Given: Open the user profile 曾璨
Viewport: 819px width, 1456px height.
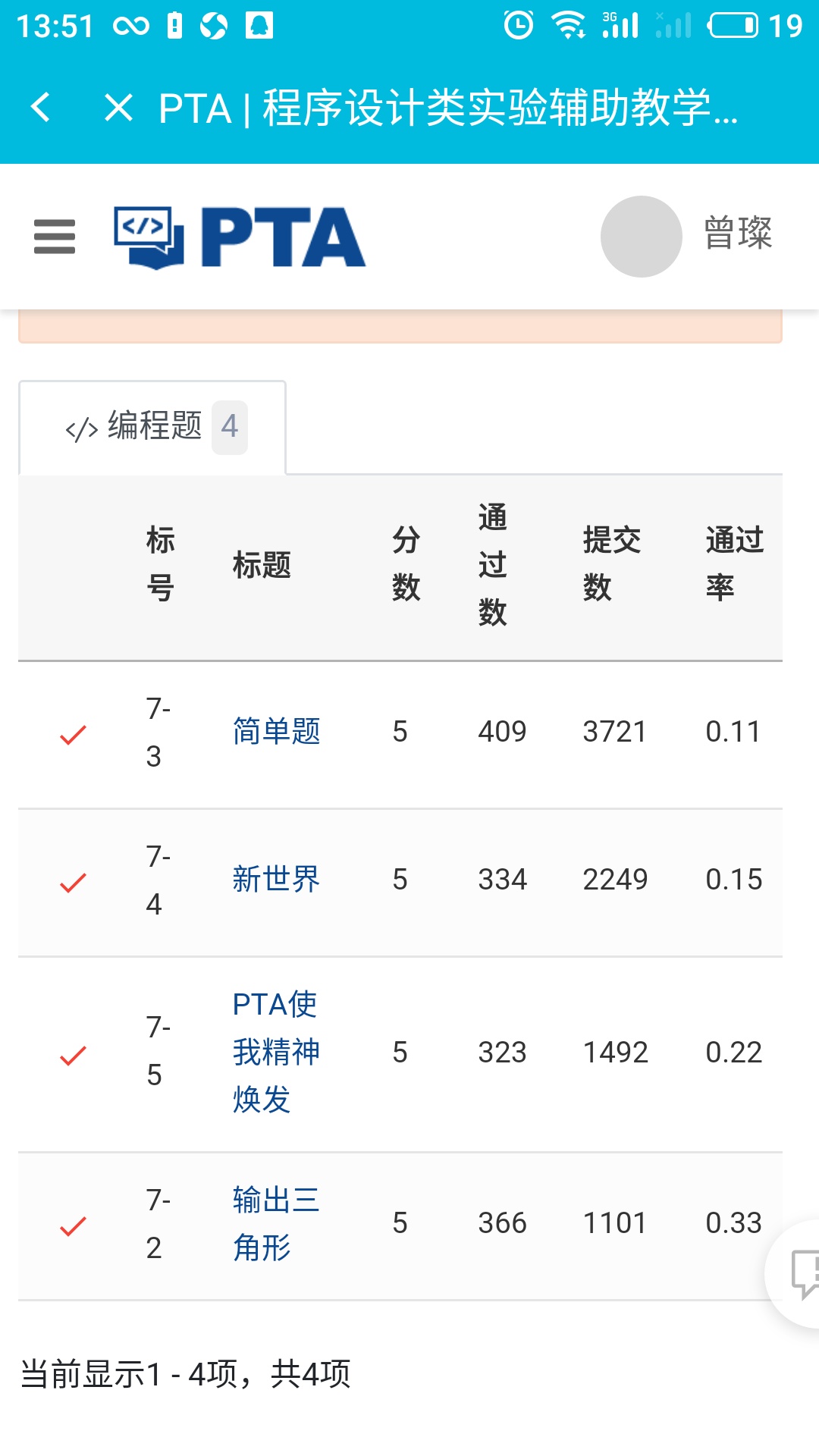Looking at the screenshot, I should click(687, 235).
